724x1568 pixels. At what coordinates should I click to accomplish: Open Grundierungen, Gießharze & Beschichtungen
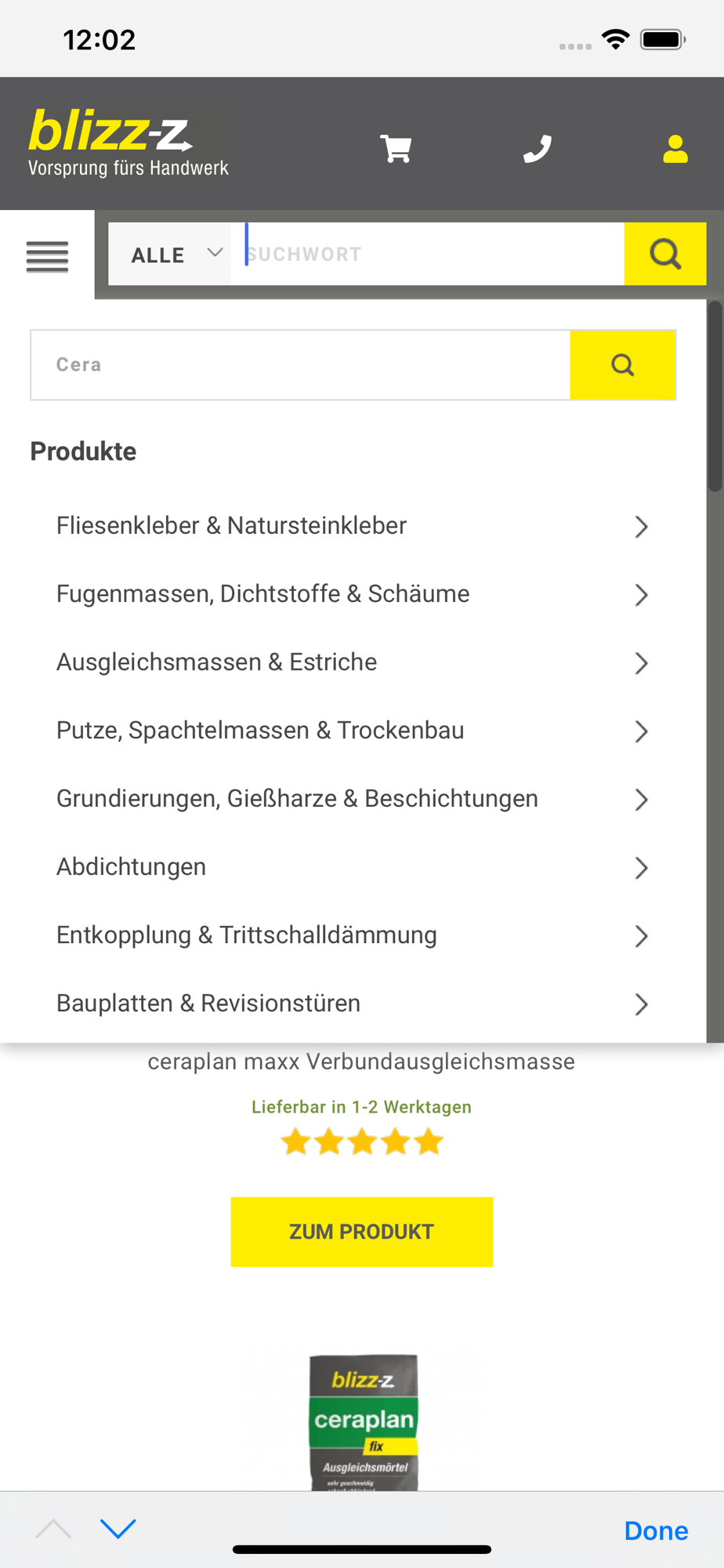point(353,799)
